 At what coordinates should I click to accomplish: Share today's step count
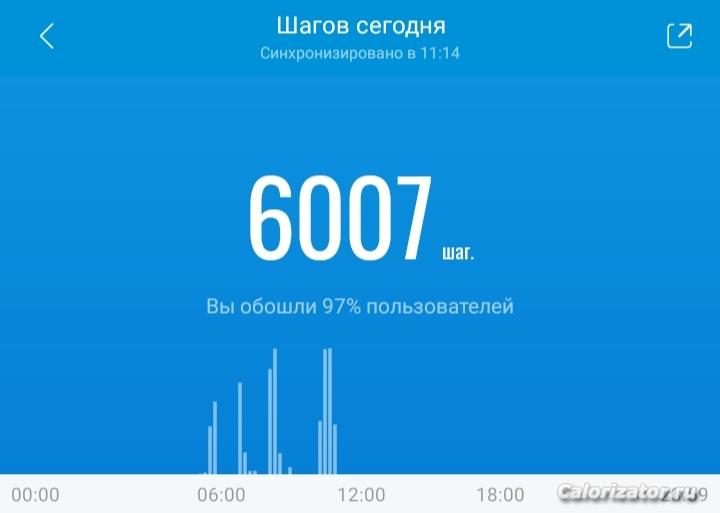679,36
